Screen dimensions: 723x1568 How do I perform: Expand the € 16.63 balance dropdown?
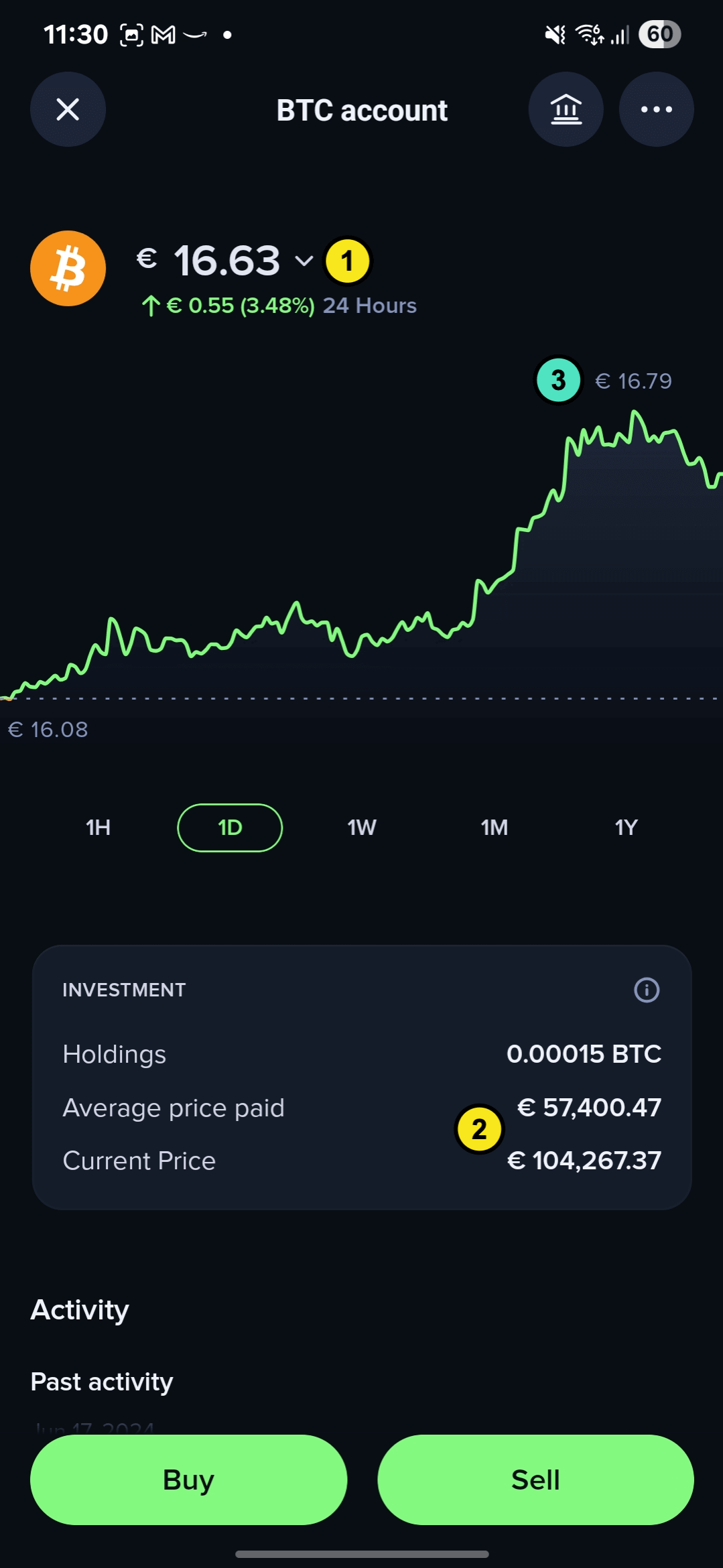(304, 261)
